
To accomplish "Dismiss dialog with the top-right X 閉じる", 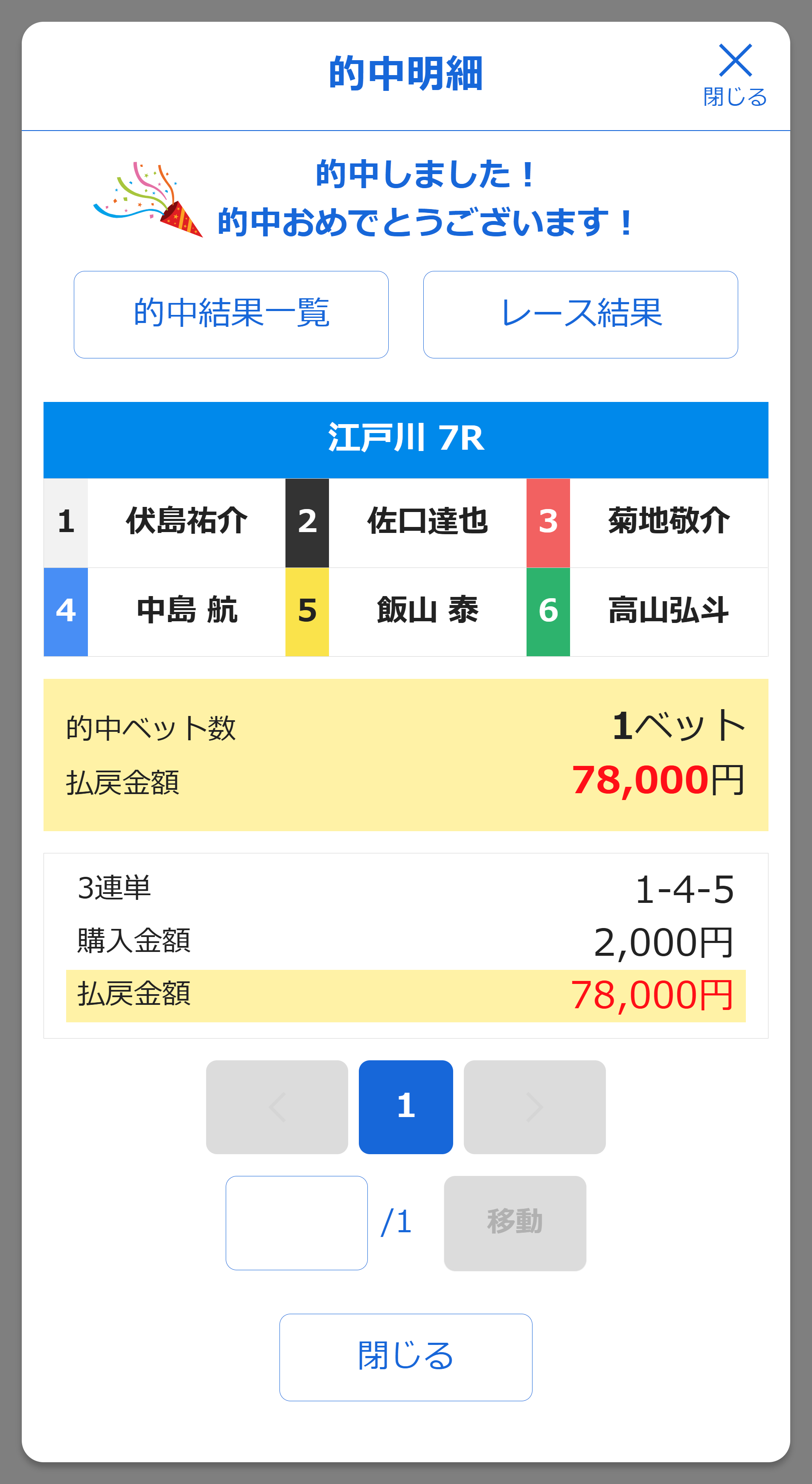I will (735, 74).
